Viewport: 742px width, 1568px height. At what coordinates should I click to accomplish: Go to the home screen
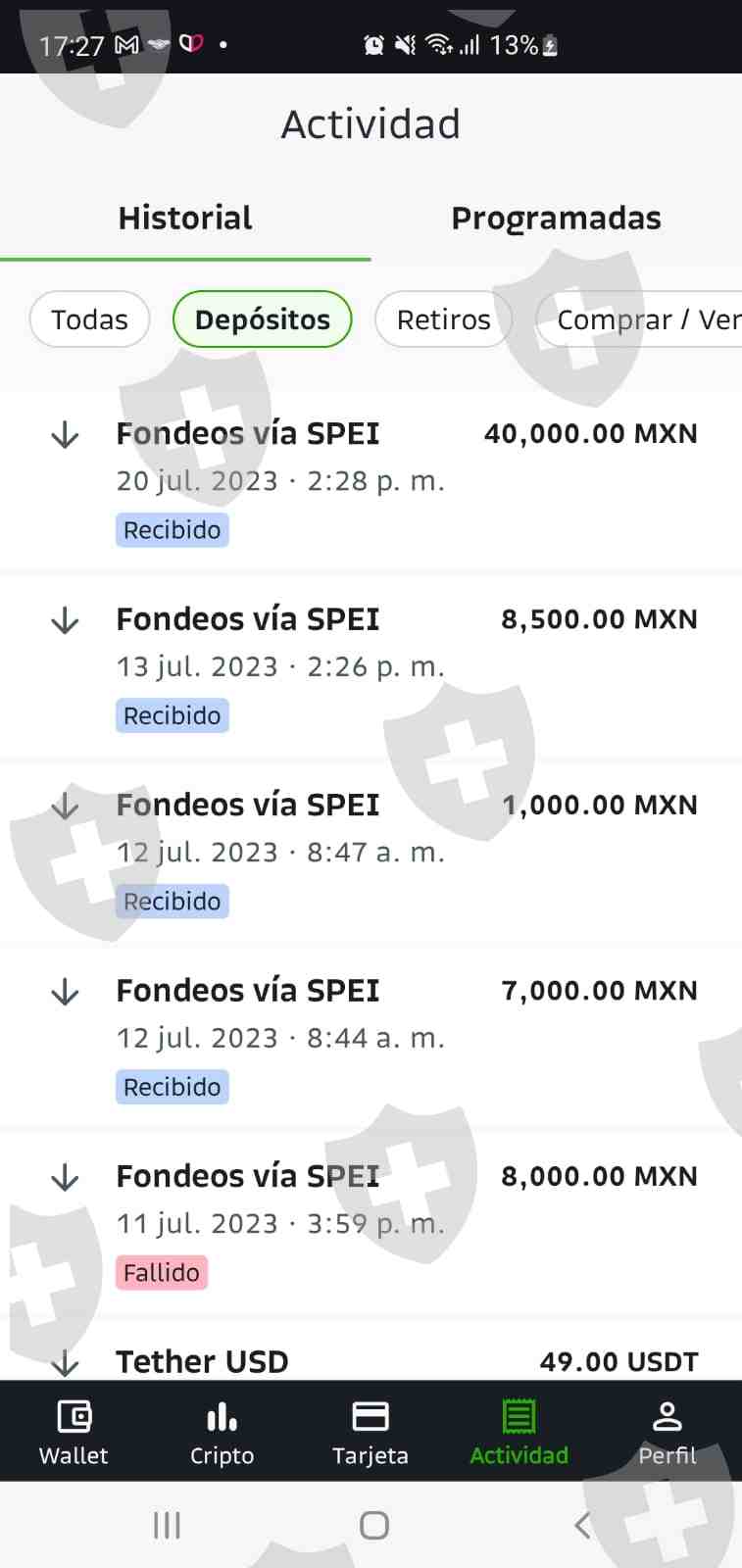[x=373, y=1525]
